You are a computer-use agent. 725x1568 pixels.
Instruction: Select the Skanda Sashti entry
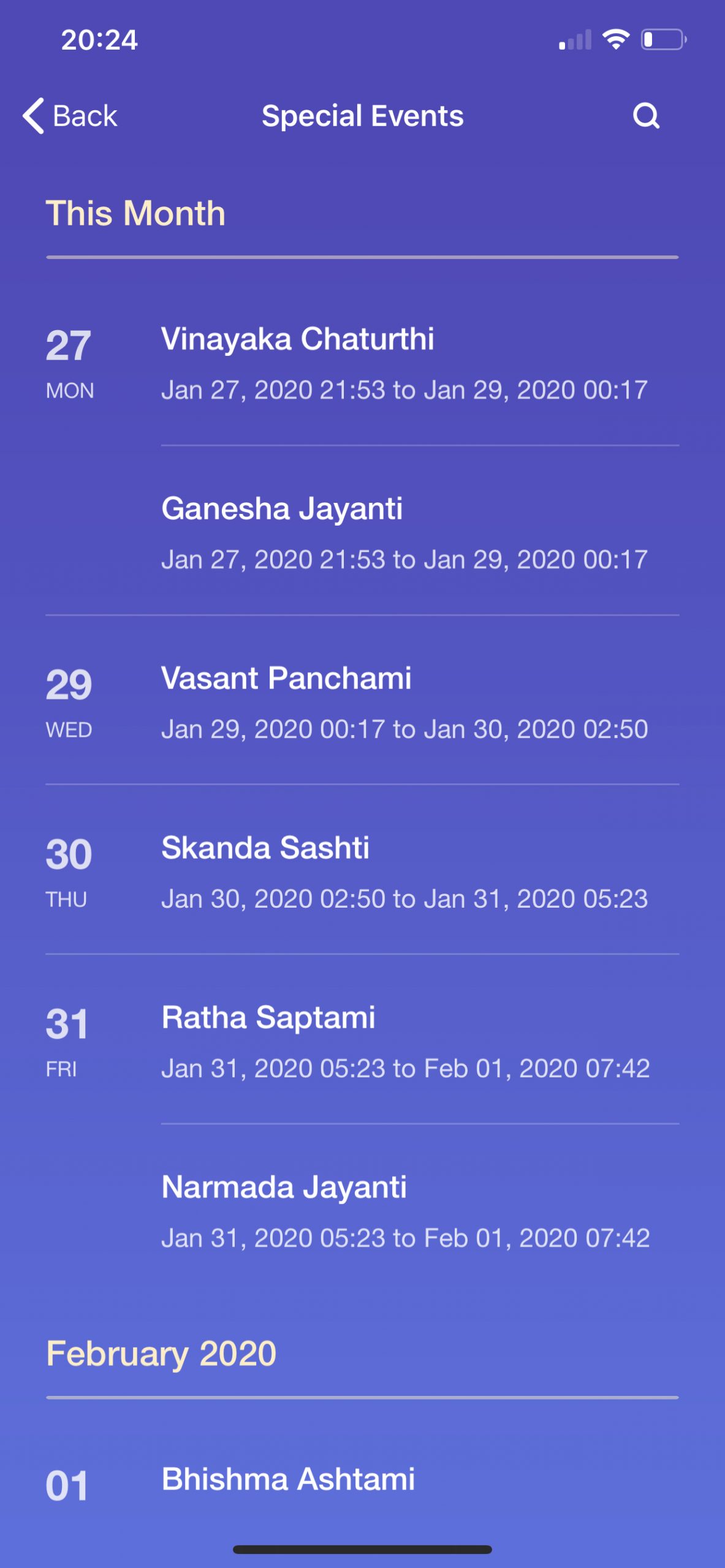[265, 849]
